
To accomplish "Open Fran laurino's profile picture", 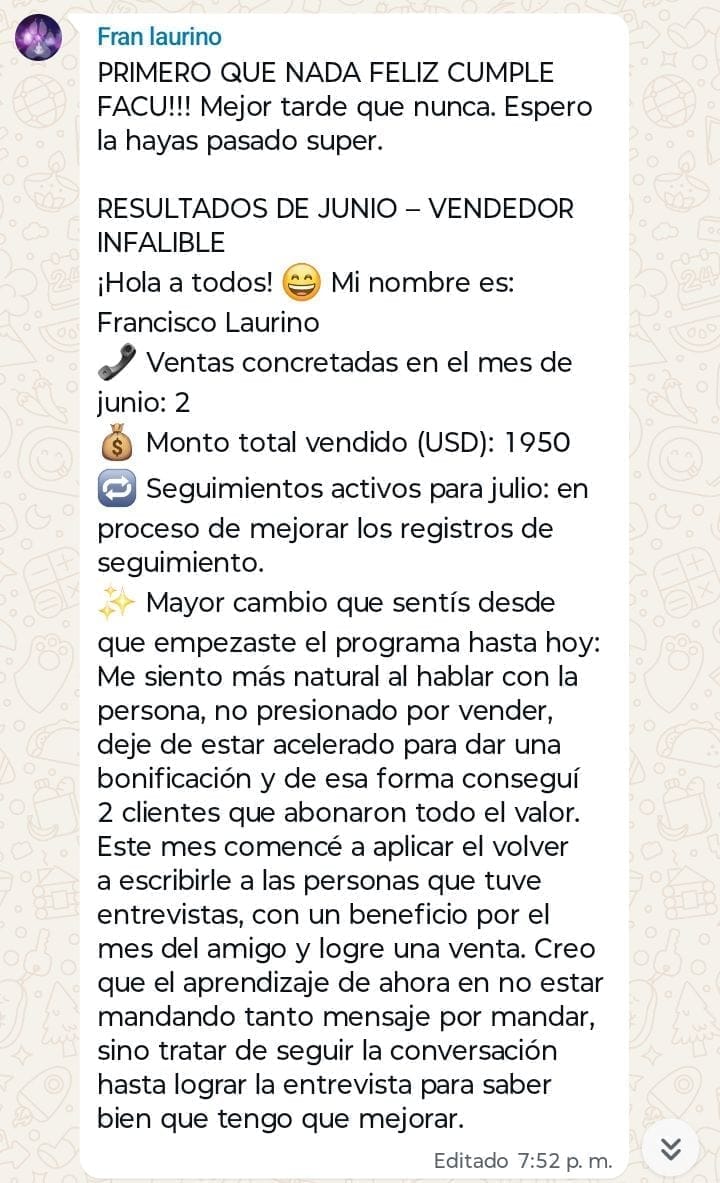I will pos(38,39).
